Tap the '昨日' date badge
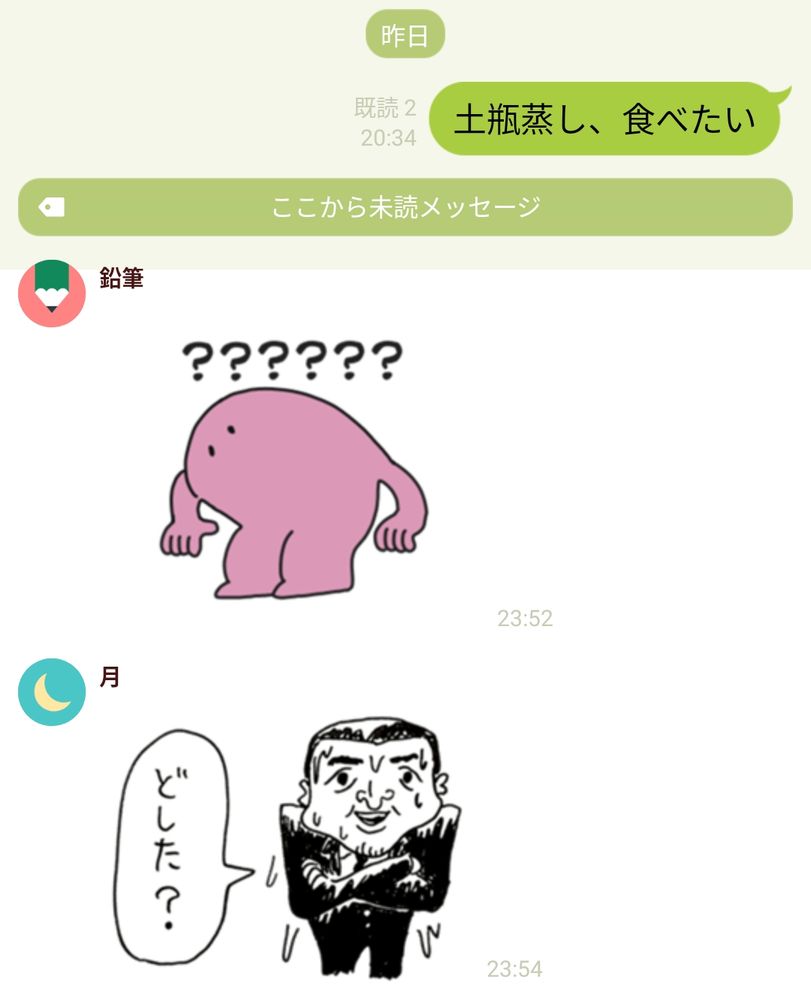 pyautogui.click(x=405, y=33)
